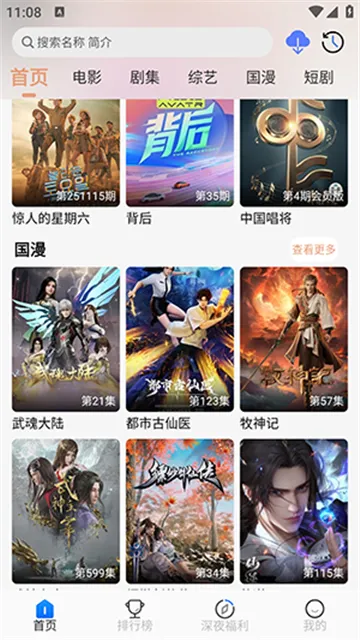This screenshot has height=640, width=360.
Task: Switch to 排行榜 in the bottom navigation
Action: 135,616
